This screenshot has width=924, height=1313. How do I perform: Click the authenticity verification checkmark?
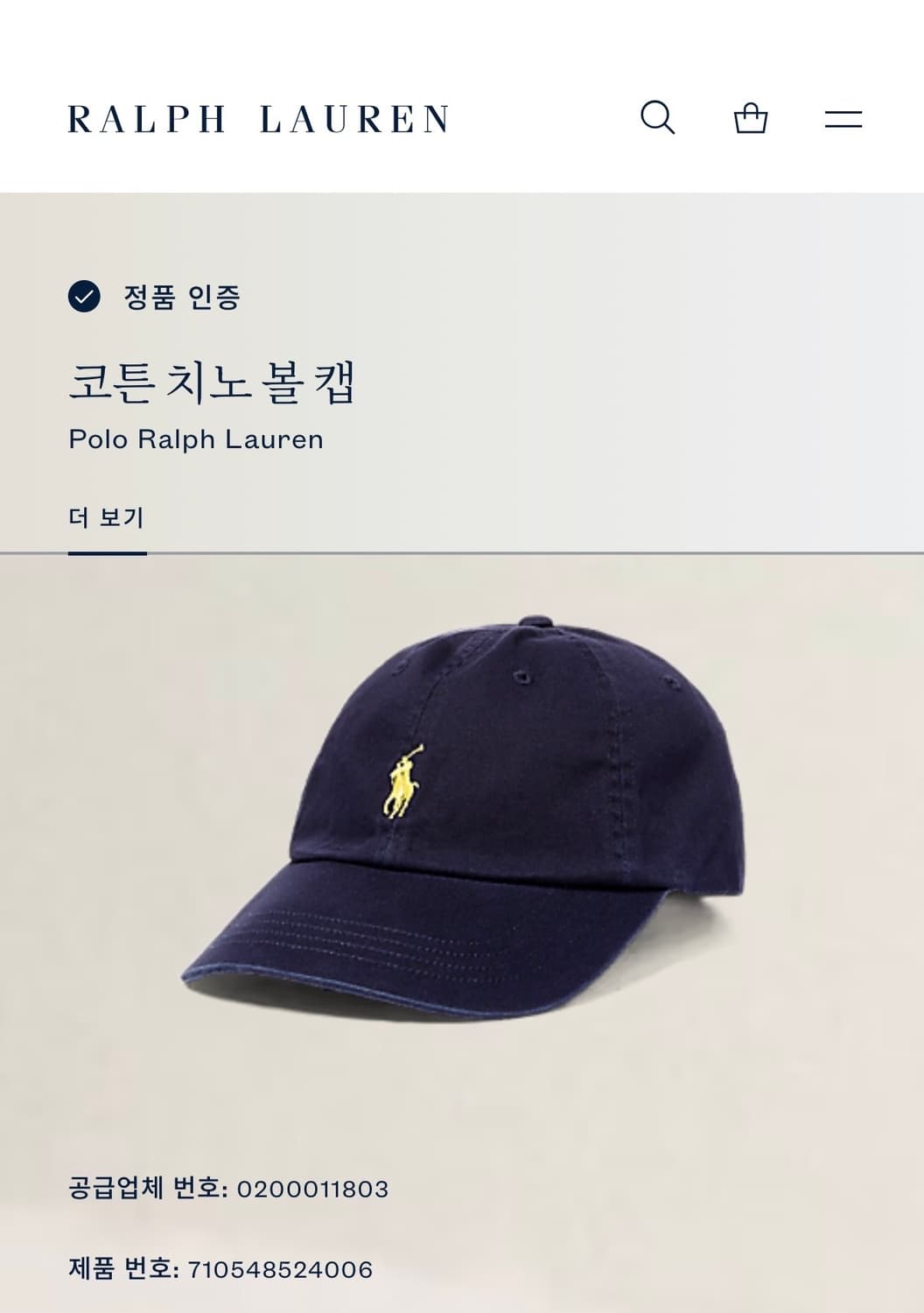point(85,298)
